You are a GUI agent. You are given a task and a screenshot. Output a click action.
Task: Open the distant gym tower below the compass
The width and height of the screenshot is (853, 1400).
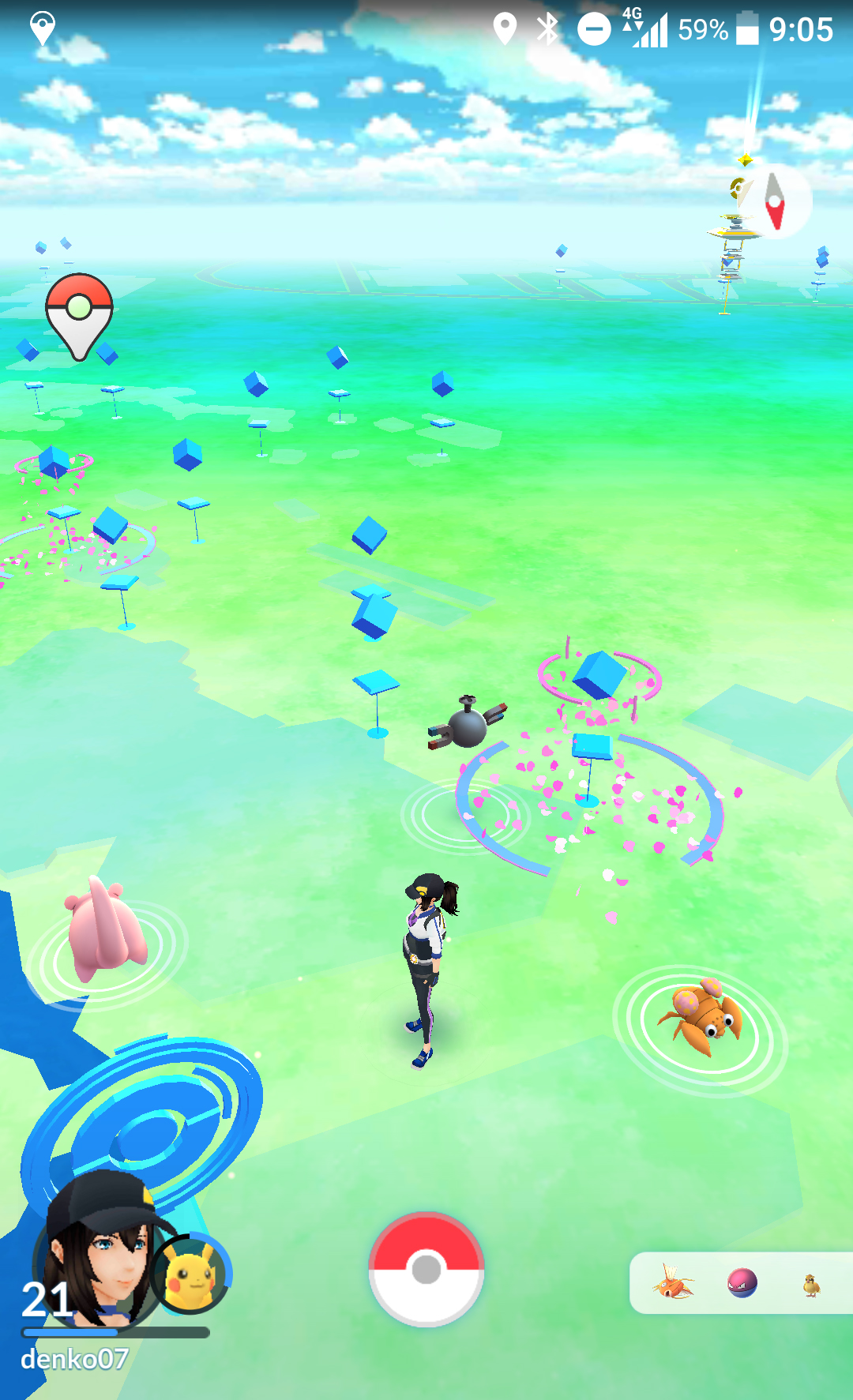click(x=731, y=253)
